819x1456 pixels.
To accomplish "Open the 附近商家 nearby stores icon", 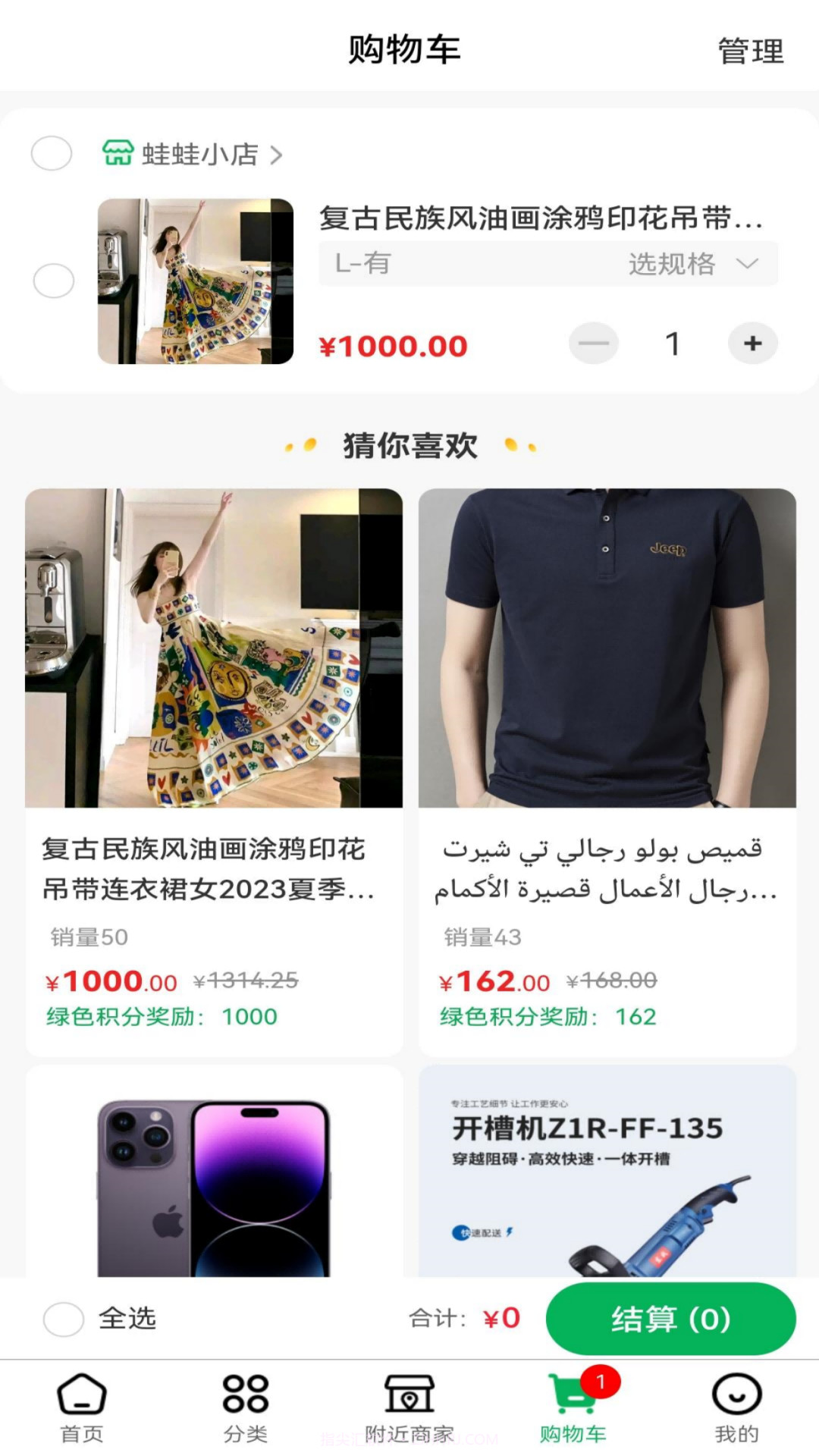I will (x=409, y=1395).
